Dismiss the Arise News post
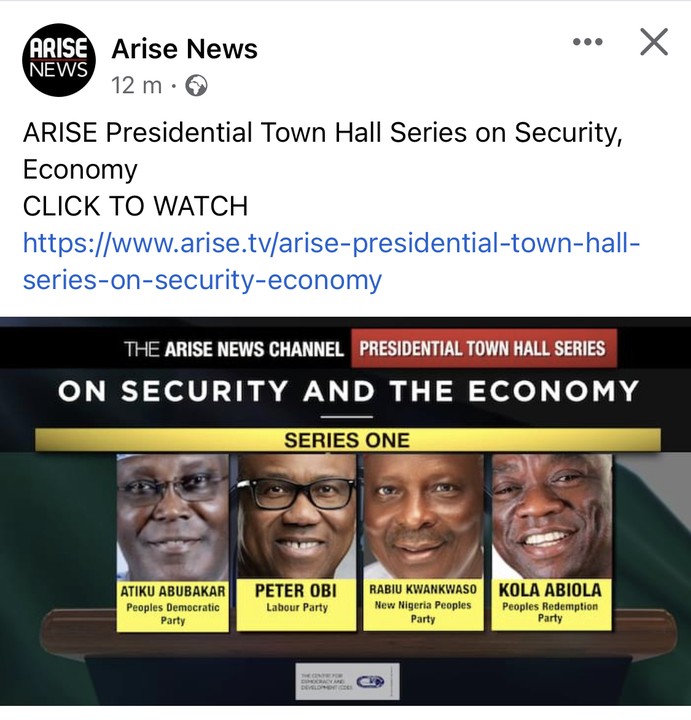The width and height of the screenshot is (691, 720). pyautogui.click(x=653, y=42)
